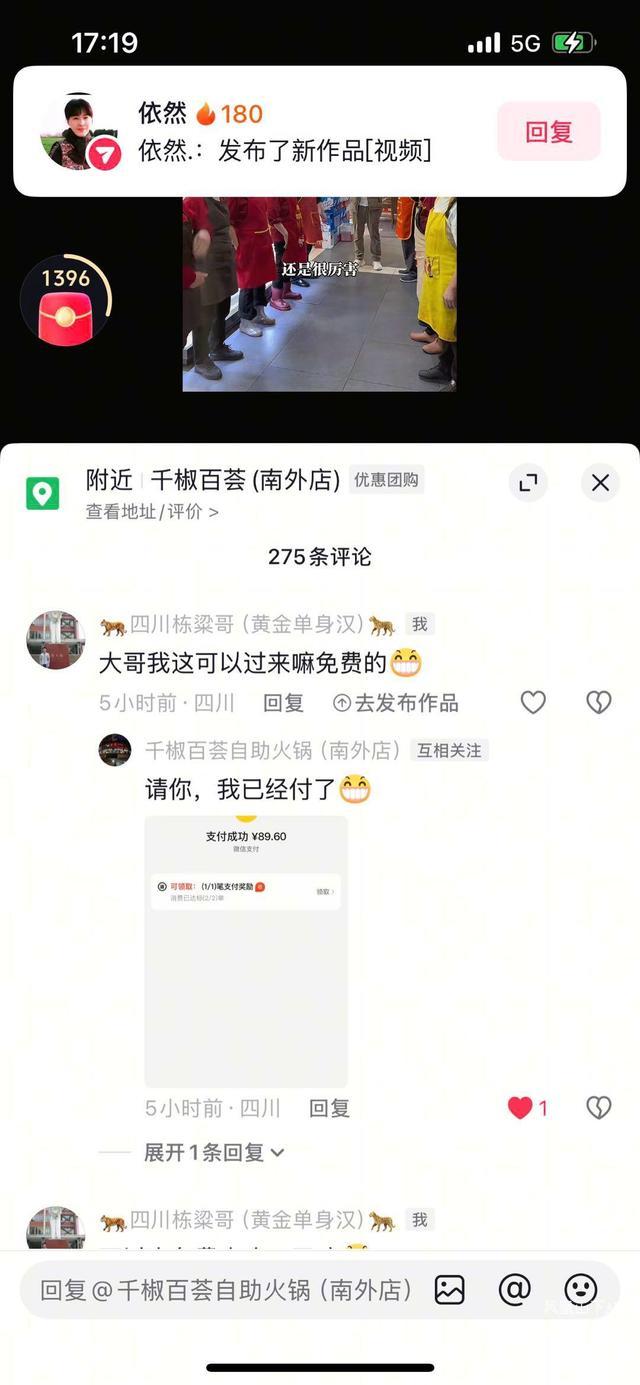Expand 展开1条回复

[x=213, y=1152]
